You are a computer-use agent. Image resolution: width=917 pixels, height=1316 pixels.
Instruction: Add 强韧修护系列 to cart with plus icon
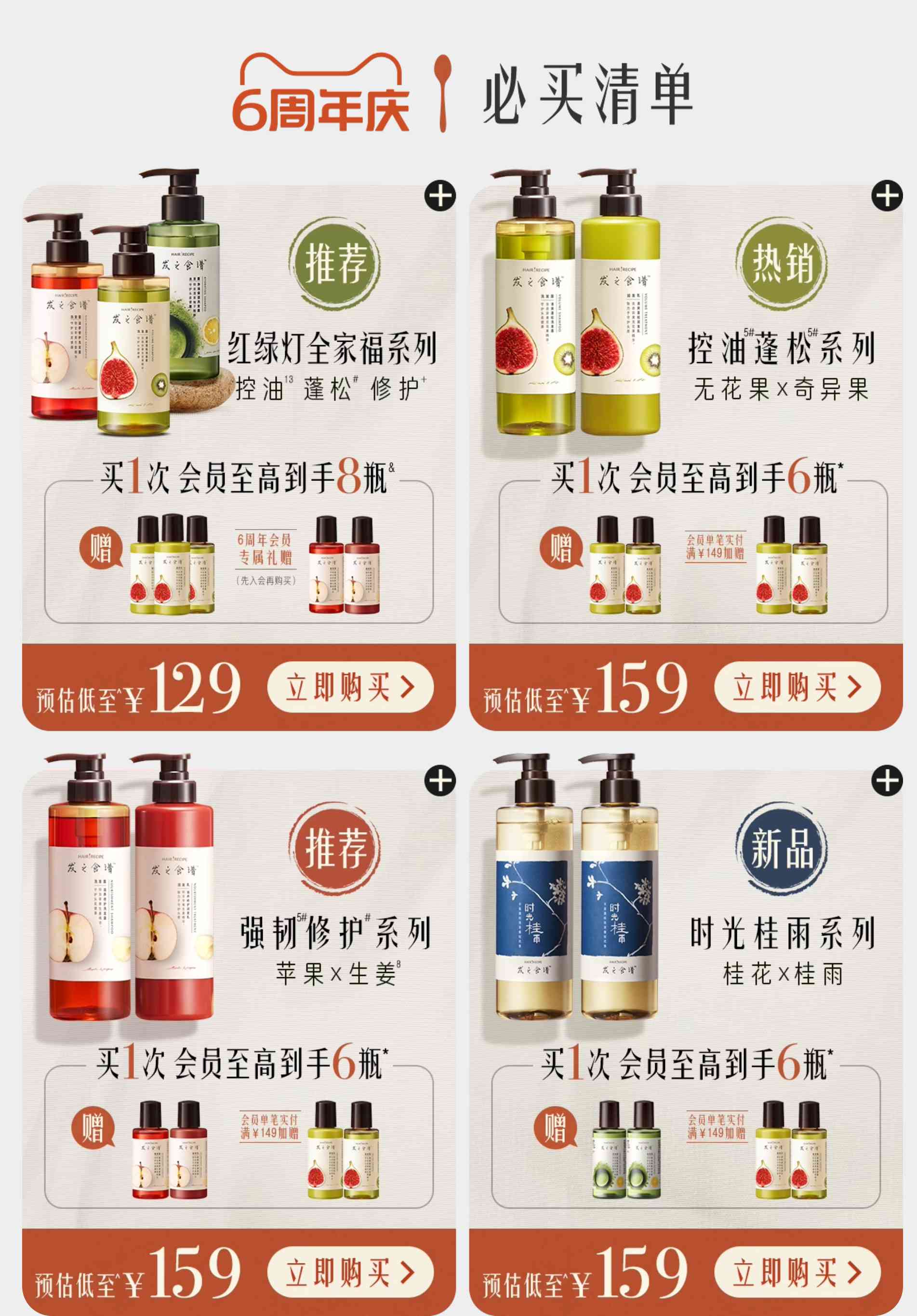click(x=439, y=781)
